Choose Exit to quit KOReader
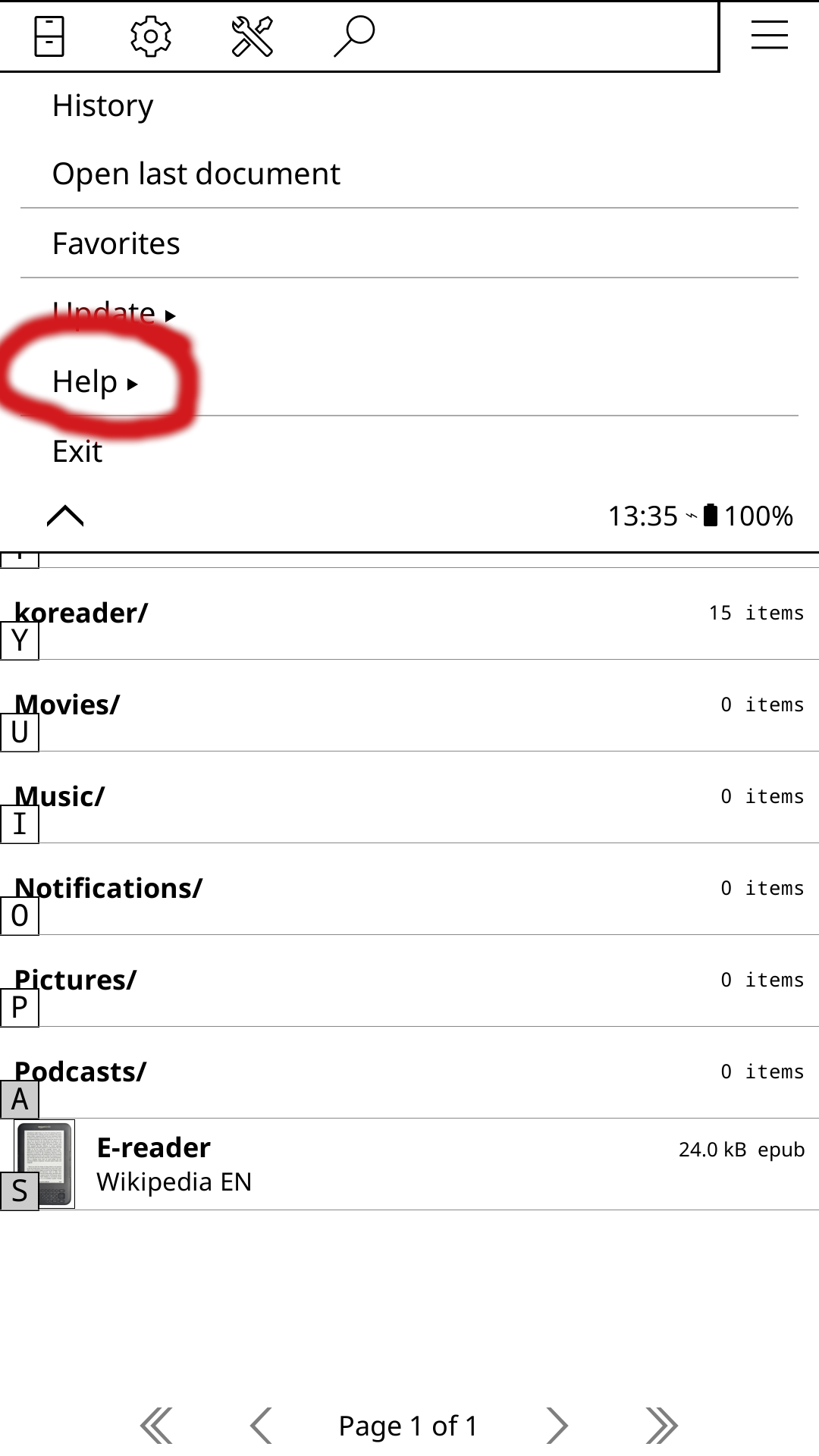 click(77, 452)
